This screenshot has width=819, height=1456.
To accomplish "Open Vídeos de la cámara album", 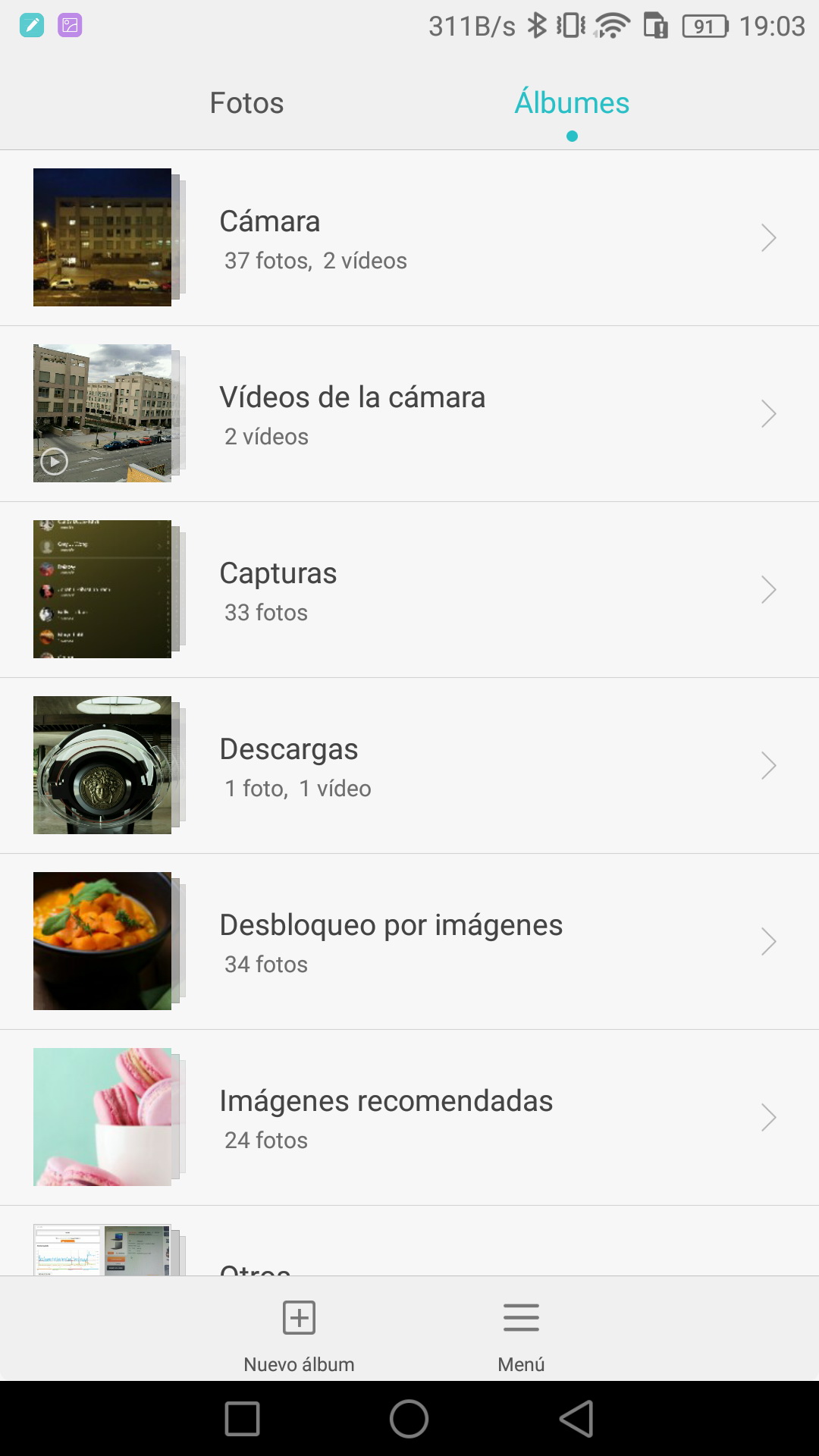I will tap(409, 414).
